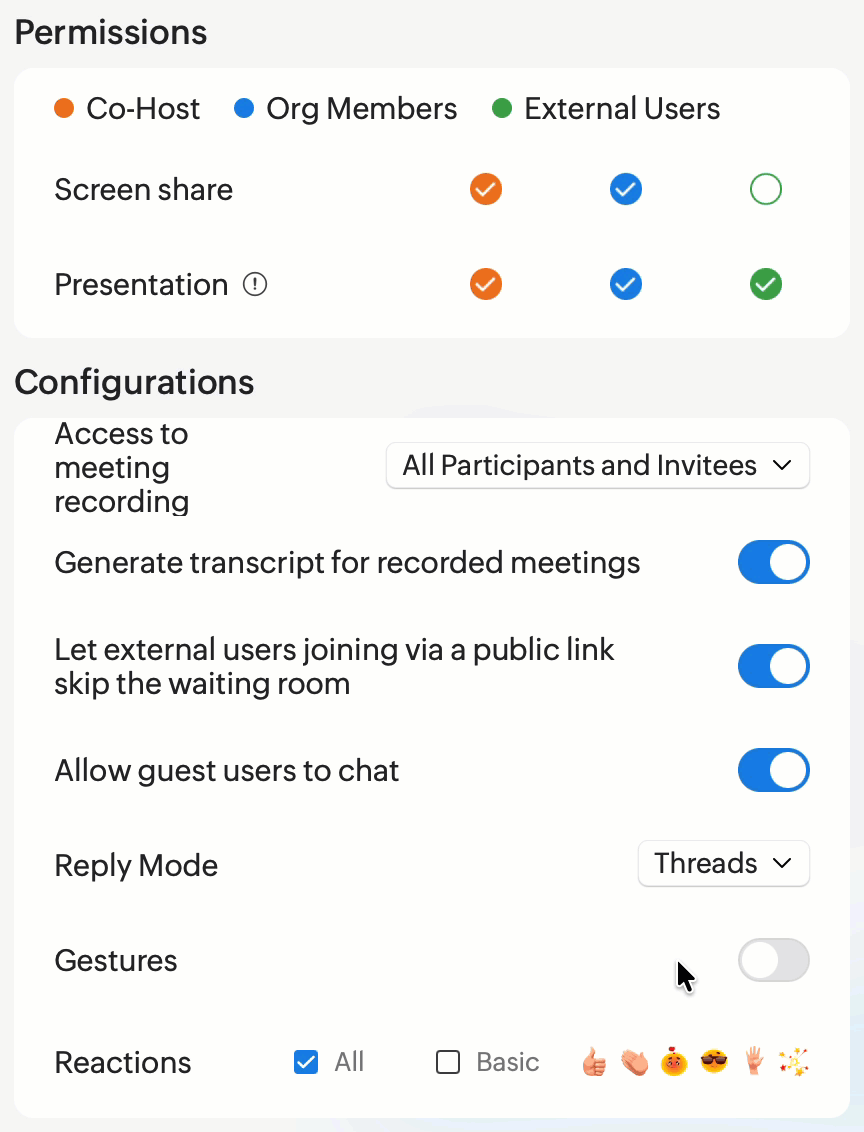Open the Presentation info icon
Screen dimensions: 864x1132
(x=255, y=285)
